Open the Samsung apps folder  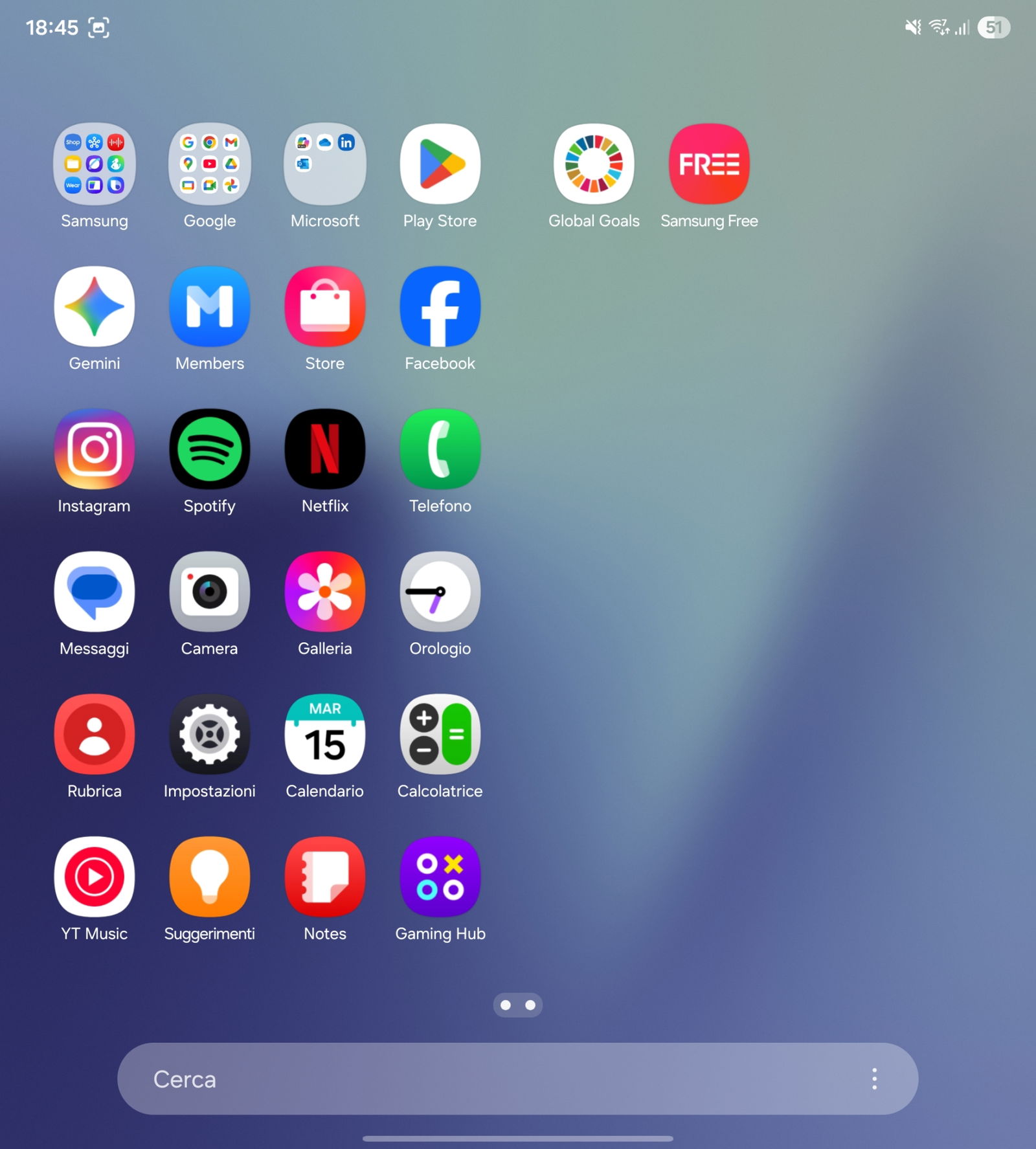[x=95, y=164]
